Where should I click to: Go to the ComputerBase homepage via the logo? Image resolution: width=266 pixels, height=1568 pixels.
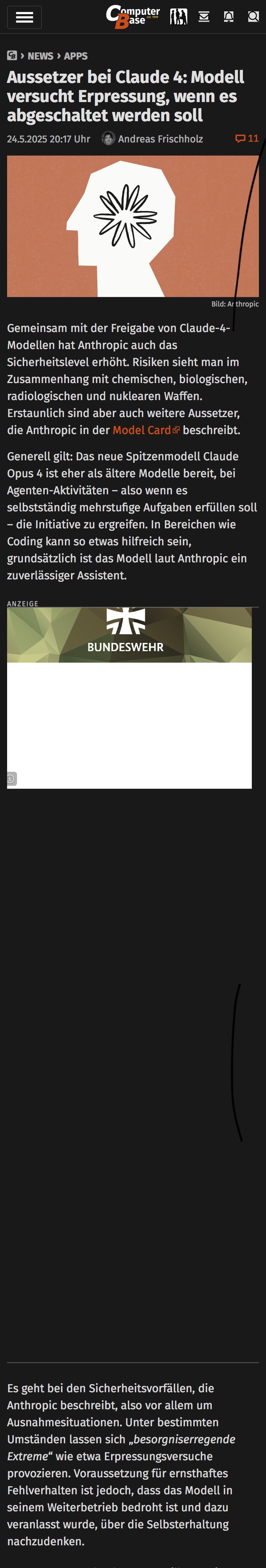click(133, 16)
